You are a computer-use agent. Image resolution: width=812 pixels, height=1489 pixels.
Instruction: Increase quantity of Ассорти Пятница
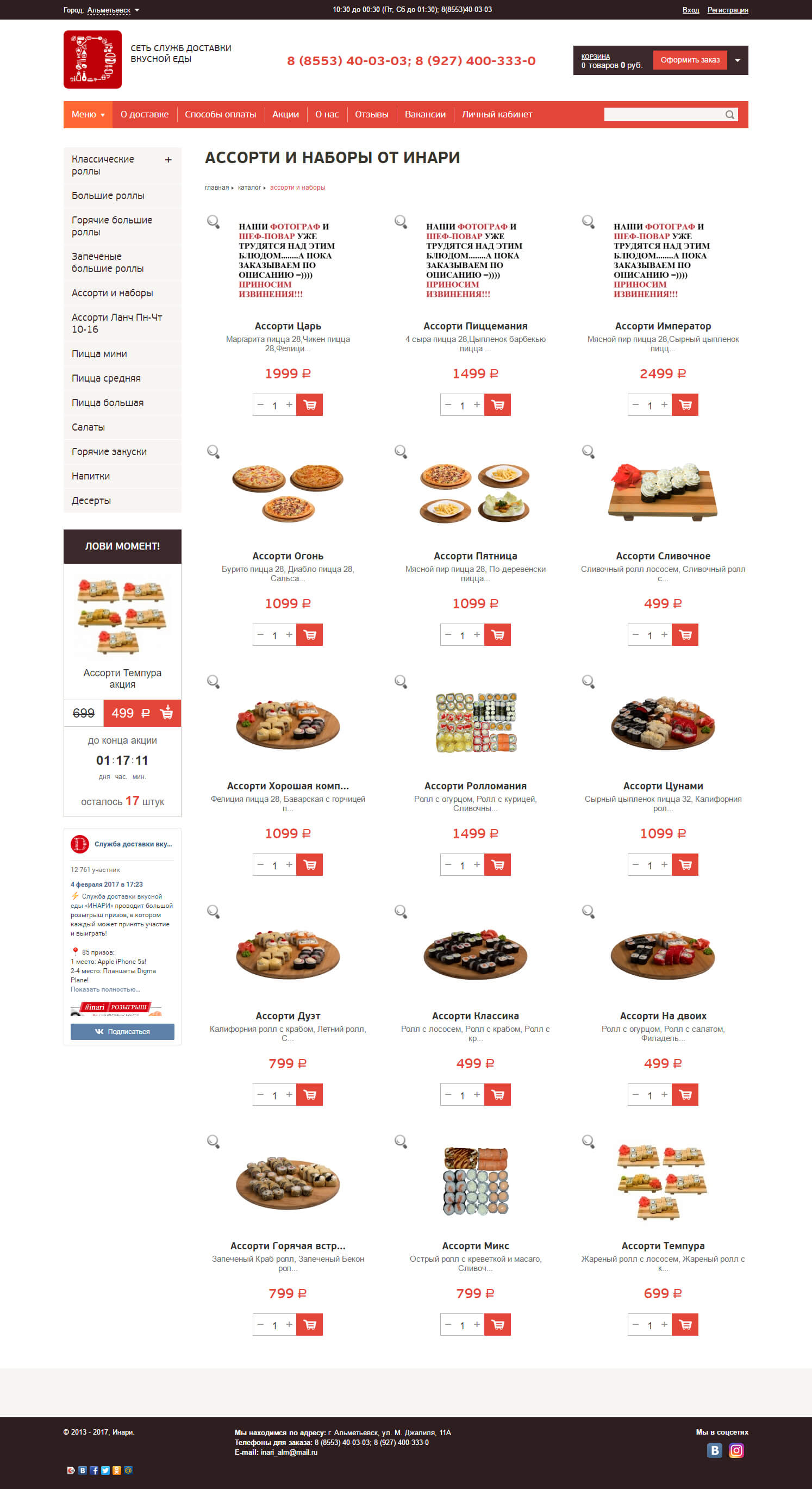coord(477,634)
